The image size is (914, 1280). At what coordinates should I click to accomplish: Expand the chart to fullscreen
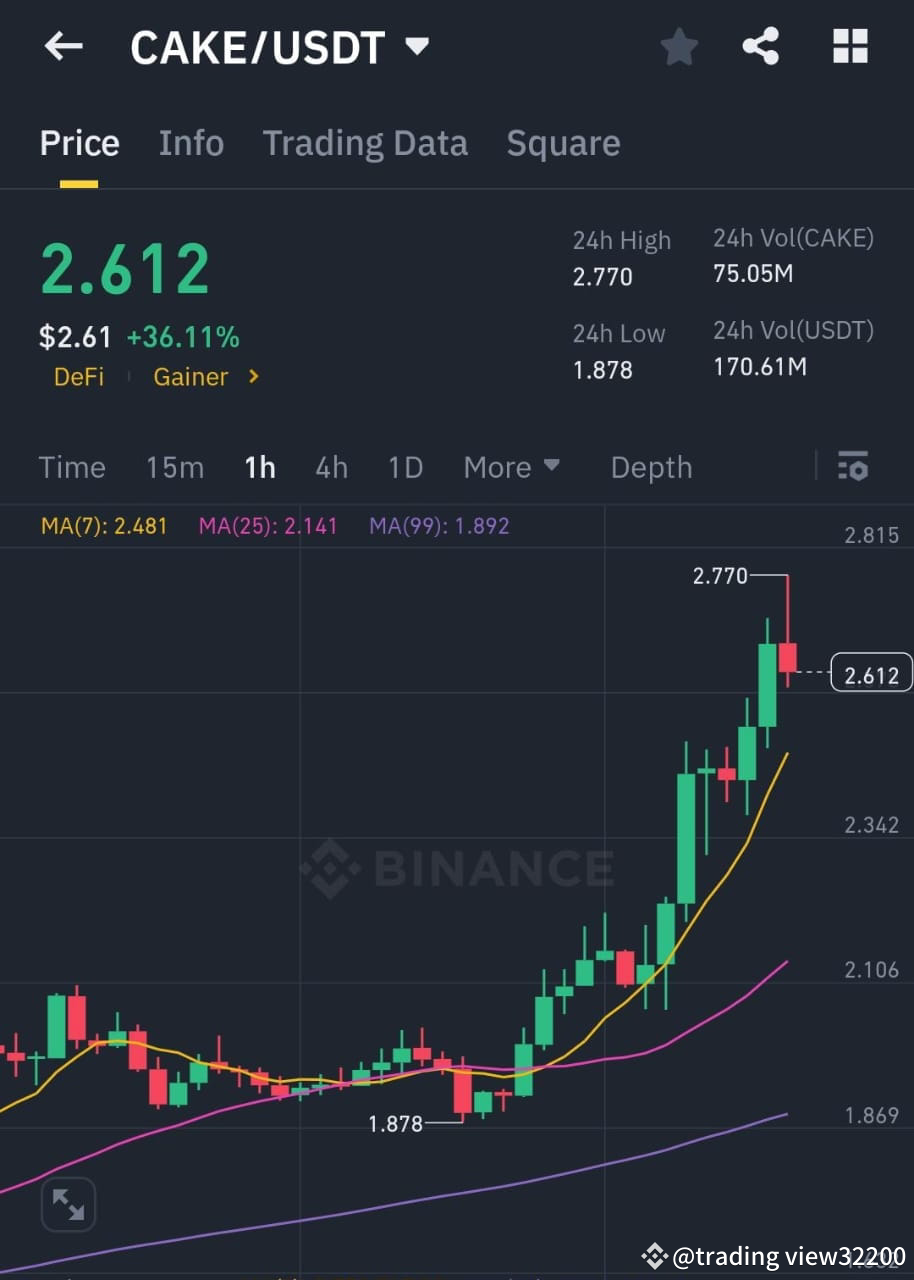pos(68,1204)
